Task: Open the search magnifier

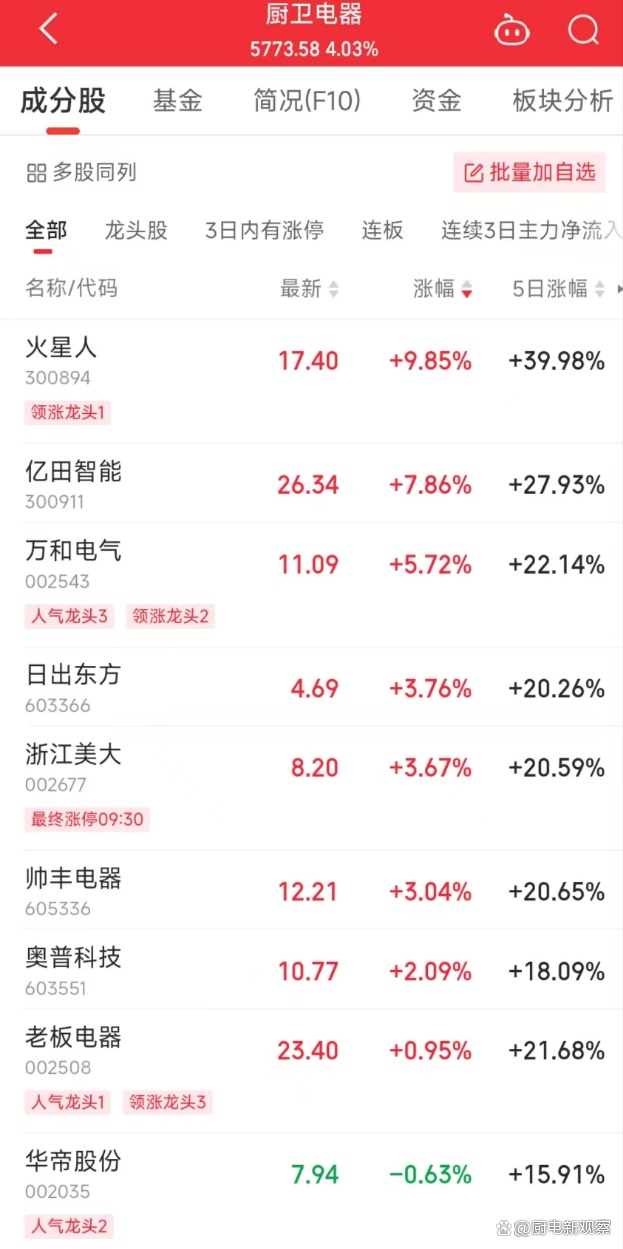Action: (x=583, y=30)
